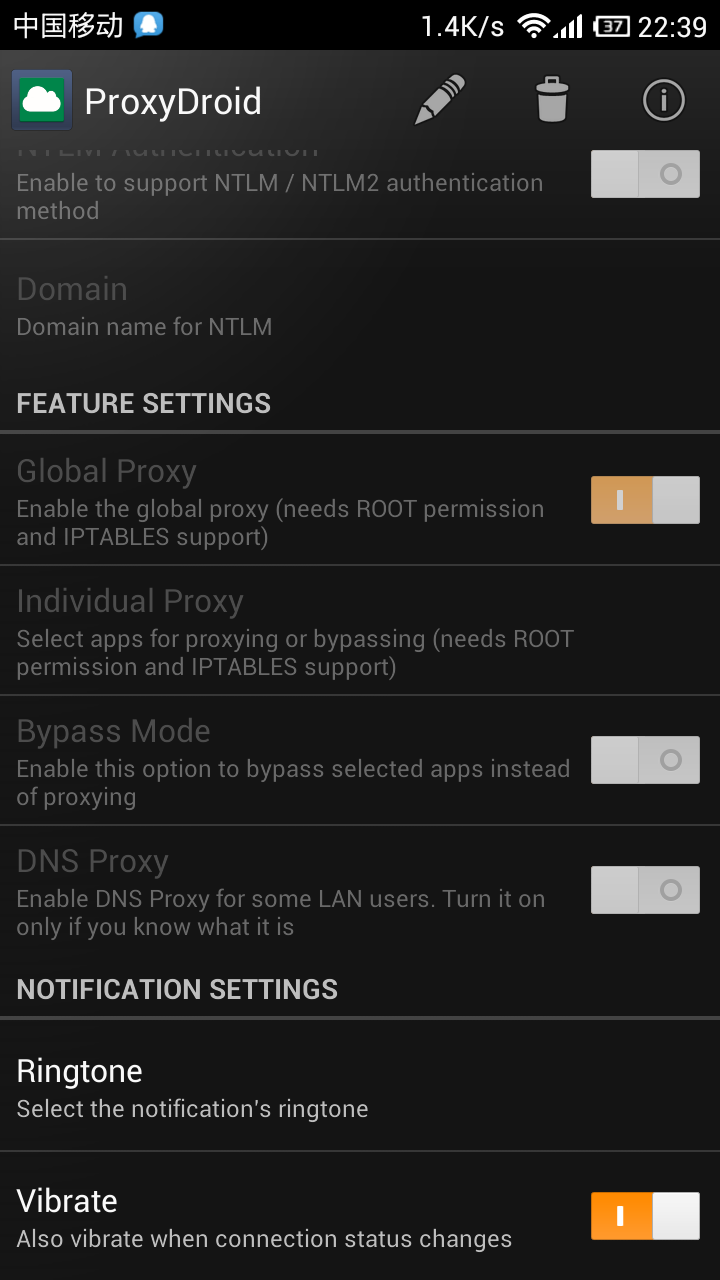Open the Domain name setting
The height and width of the screenshot is (1280, 720).
tap(360, 305)
